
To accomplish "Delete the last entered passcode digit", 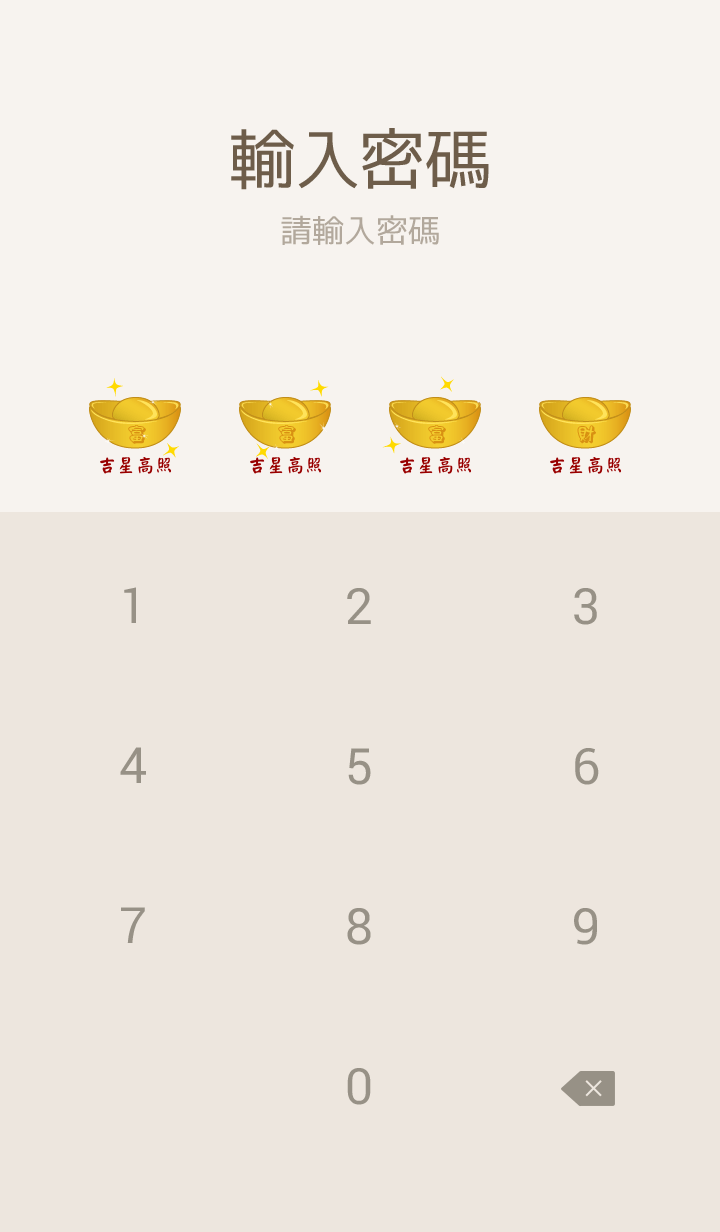I will pyautogui.click(x=589, y=1088).
